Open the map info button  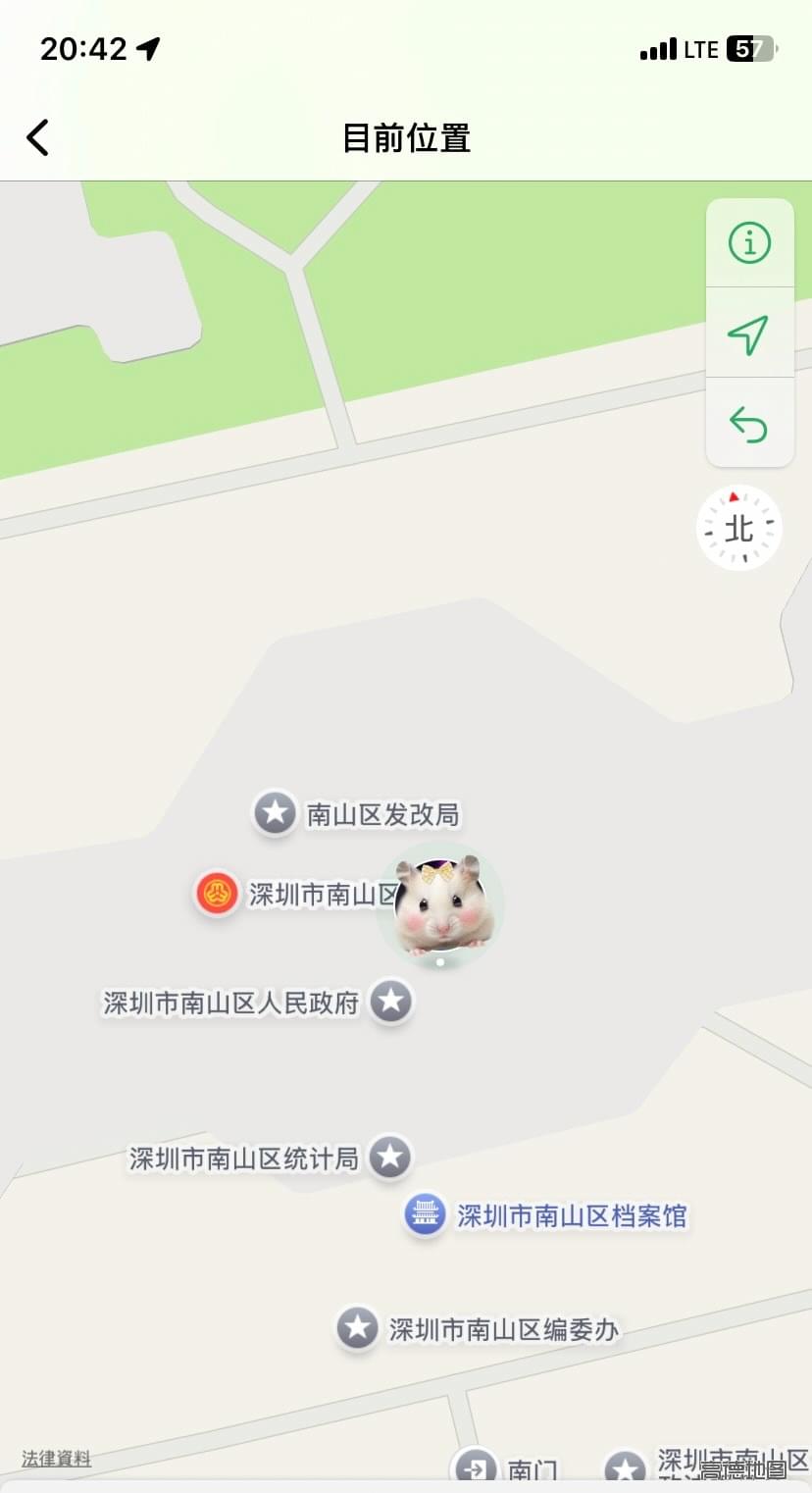click(x=749, y=242)
